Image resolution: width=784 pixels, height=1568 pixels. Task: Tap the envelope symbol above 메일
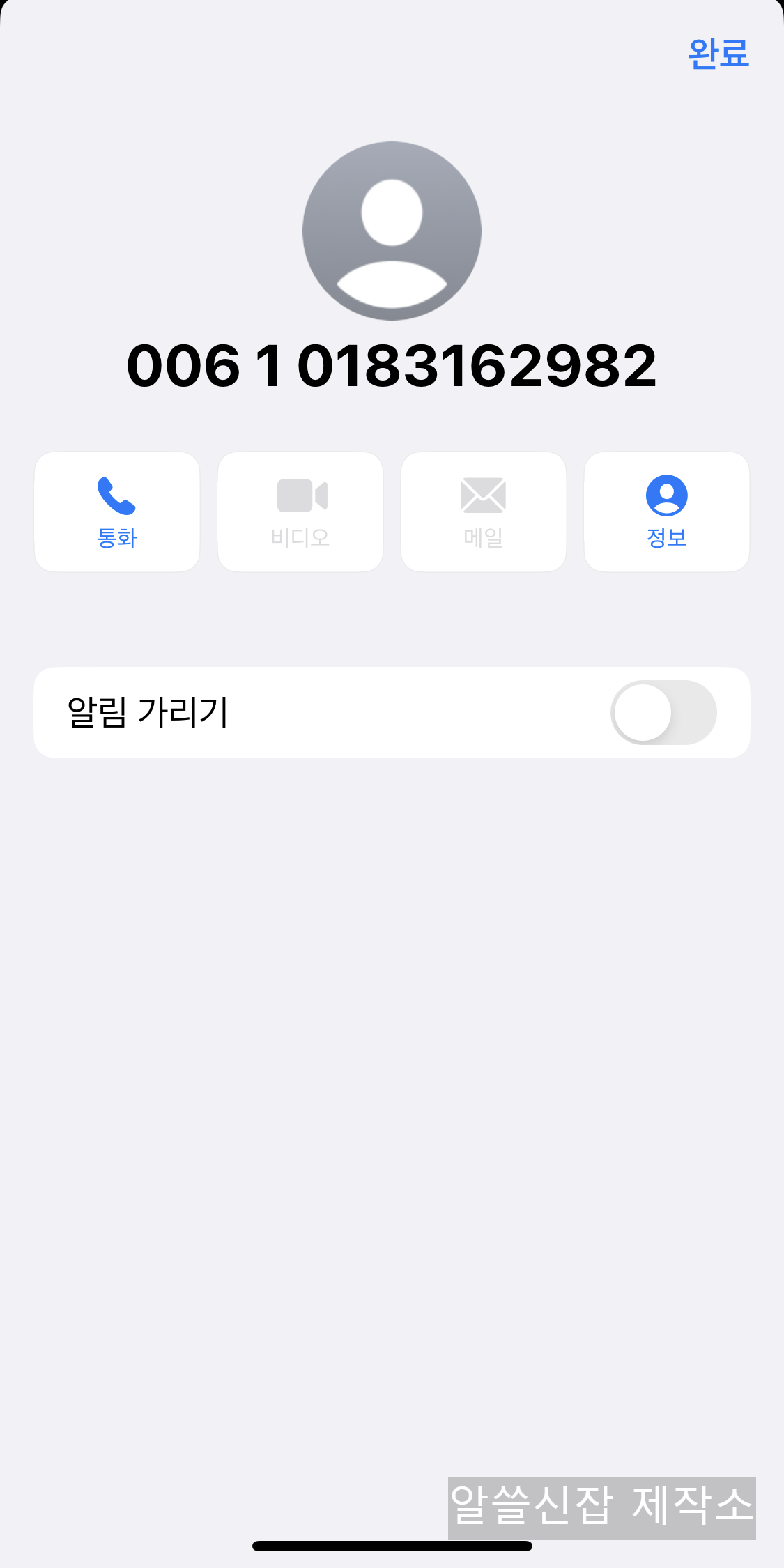(x=484, y=495)
